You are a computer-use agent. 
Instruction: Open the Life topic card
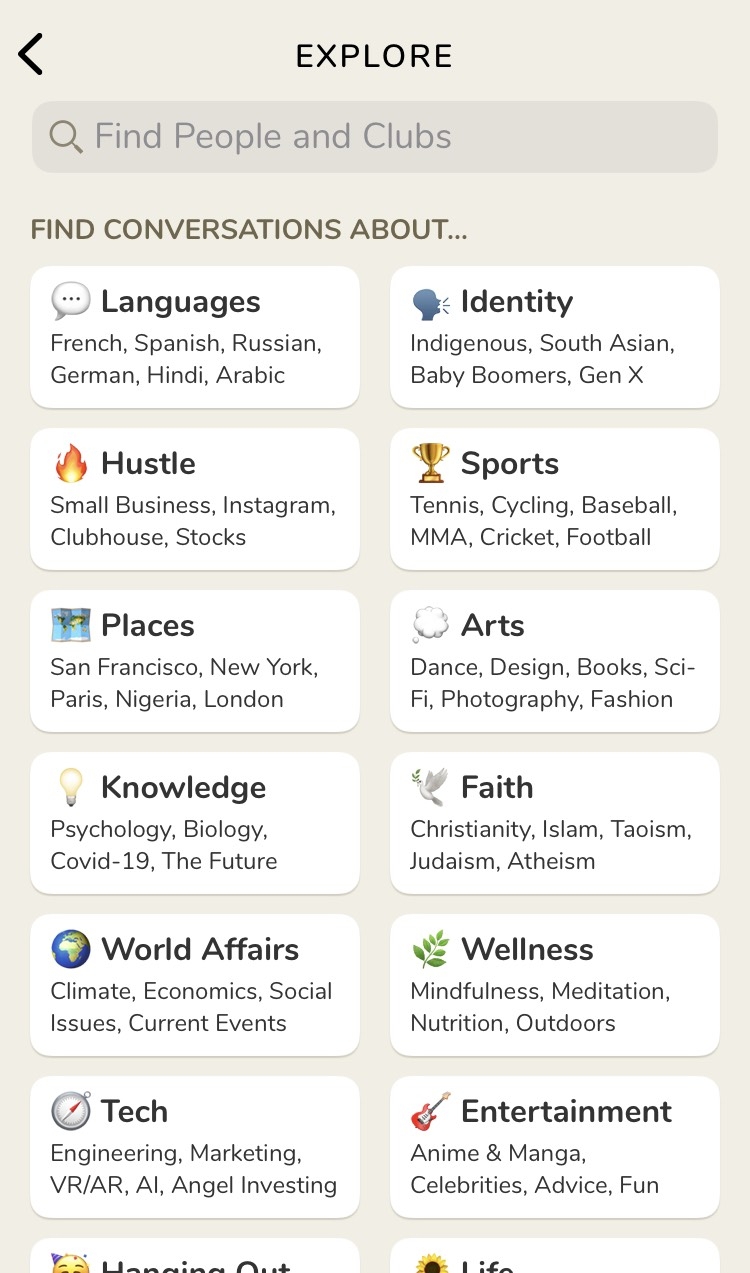point(554,1259)
